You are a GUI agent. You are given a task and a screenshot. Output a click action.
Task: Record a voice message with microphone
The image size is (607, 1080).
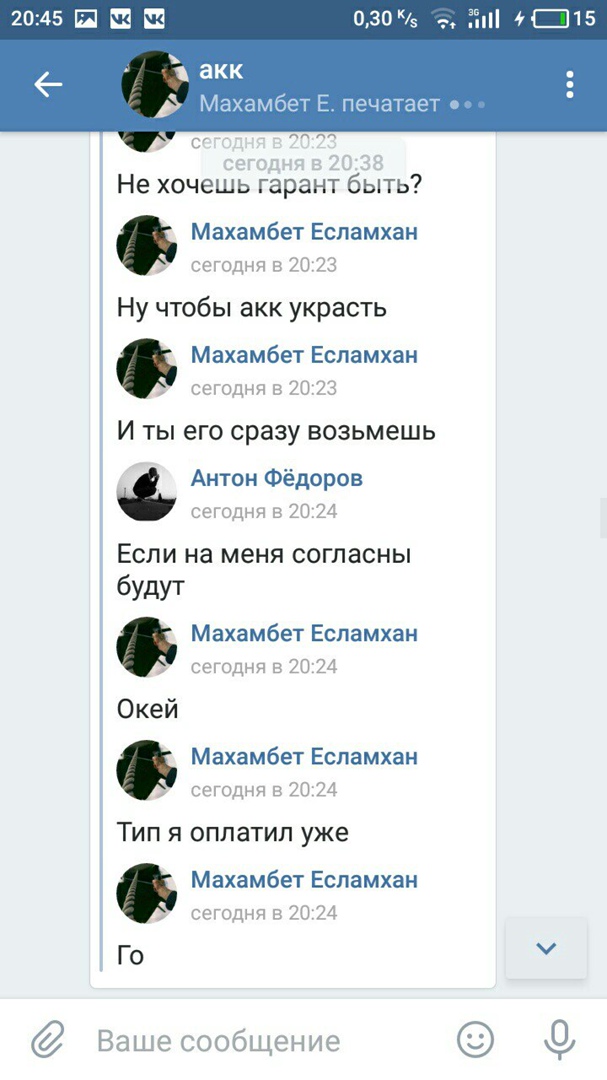tap(559, 1040)
